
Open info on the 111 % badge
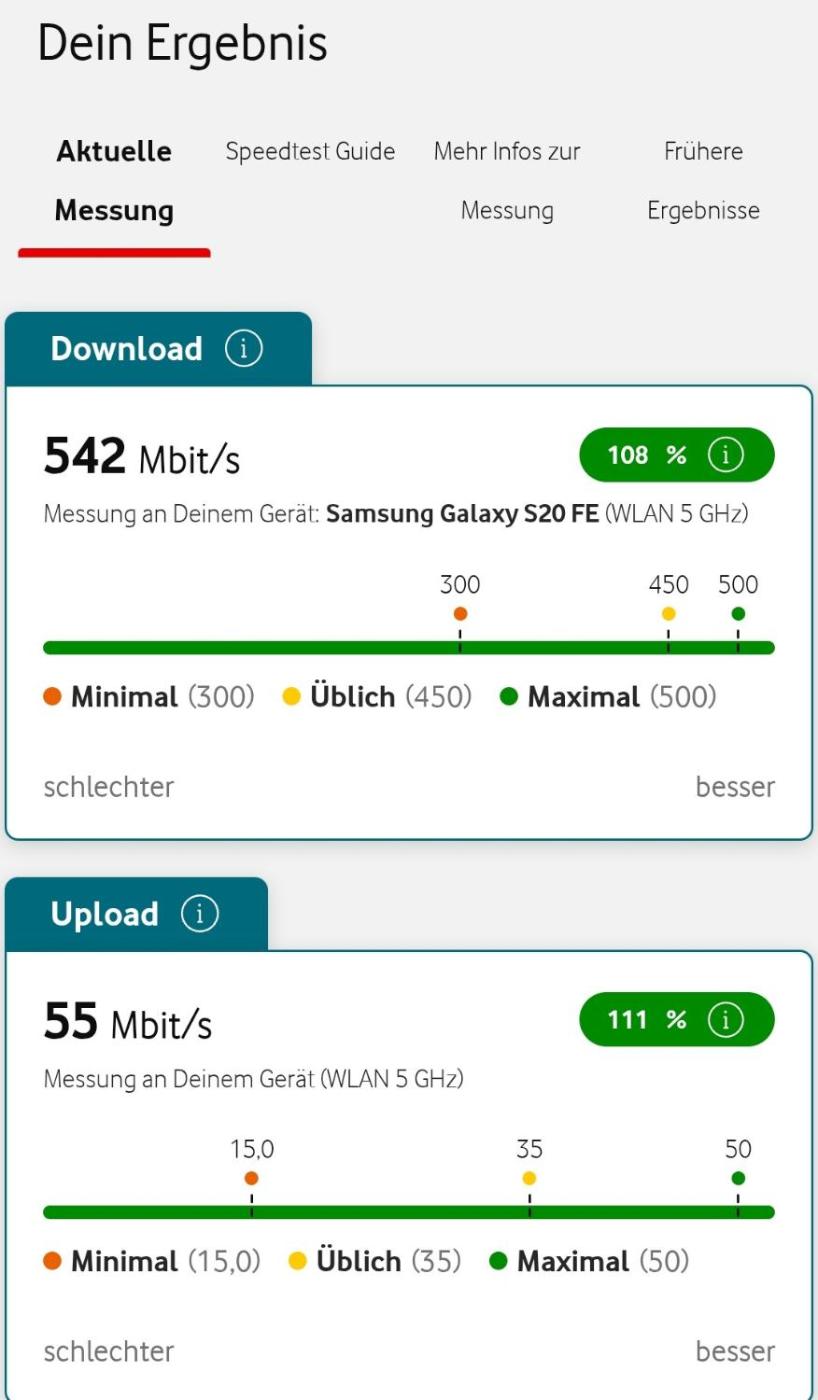(725, 1020)
